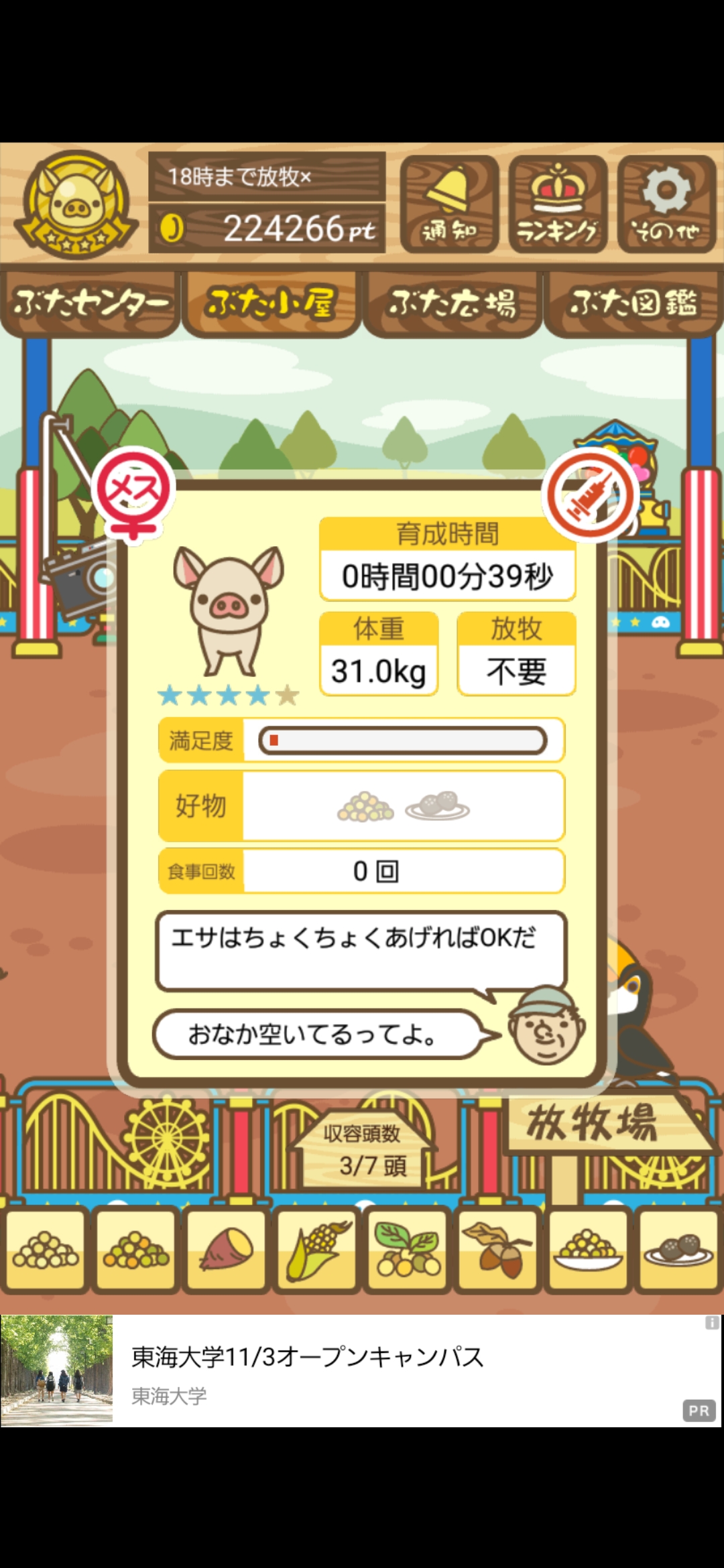The width and height of the screenshot is (724, 1568).
Task: Open the gold pig rank medal
Action: pyautogui.click(x=75, y=205)
